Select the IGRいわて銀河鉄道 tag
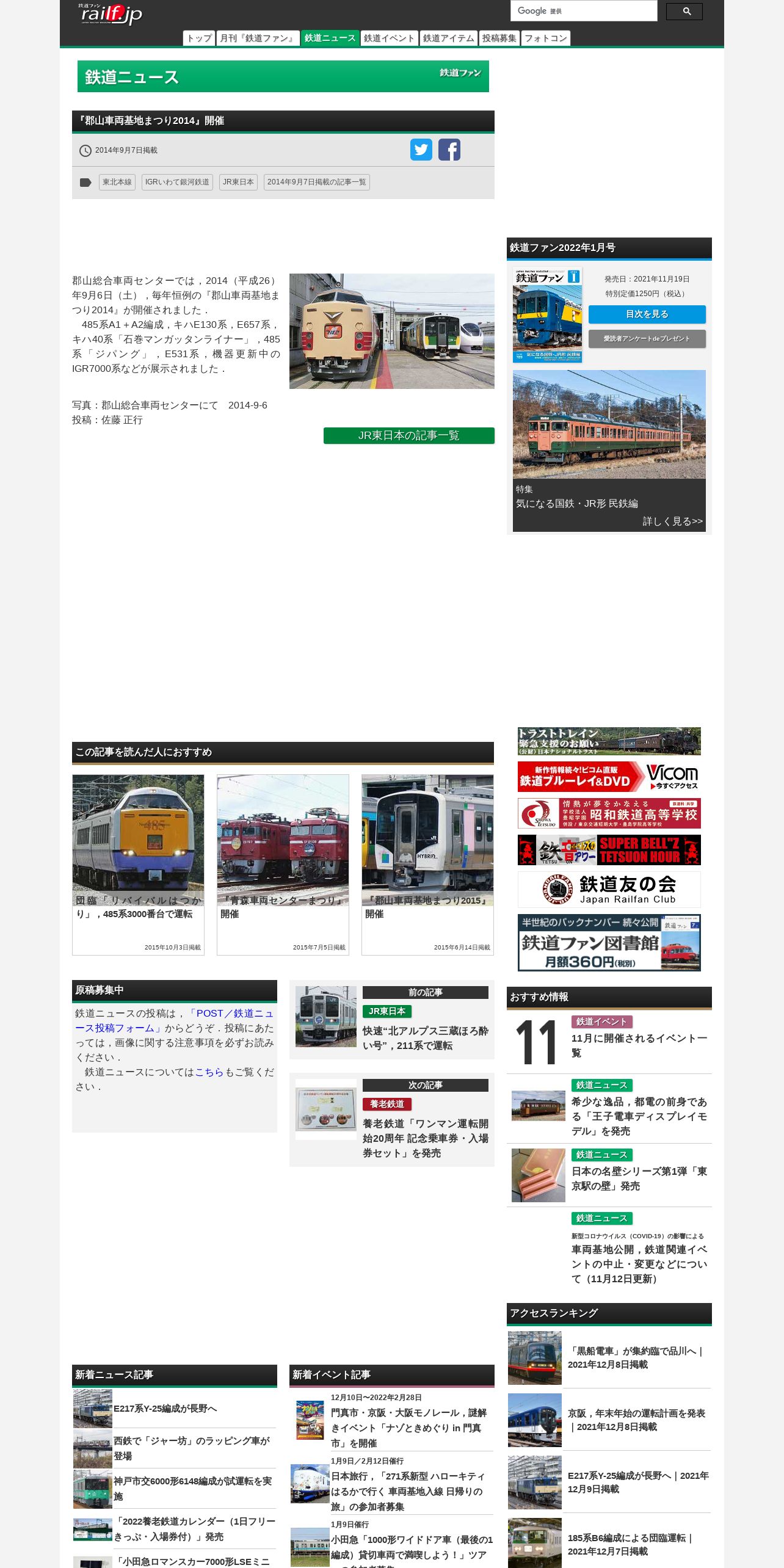784x1568 pixels. (x=177, y=182)
